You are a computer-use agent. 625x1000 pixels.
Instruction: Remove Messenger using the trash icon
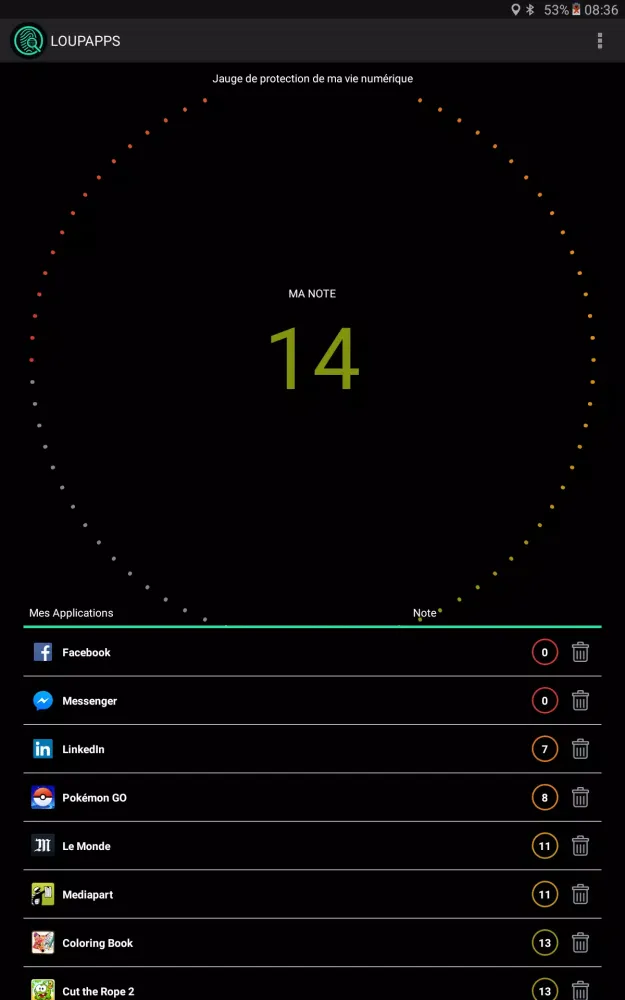[x=580, y=701]
